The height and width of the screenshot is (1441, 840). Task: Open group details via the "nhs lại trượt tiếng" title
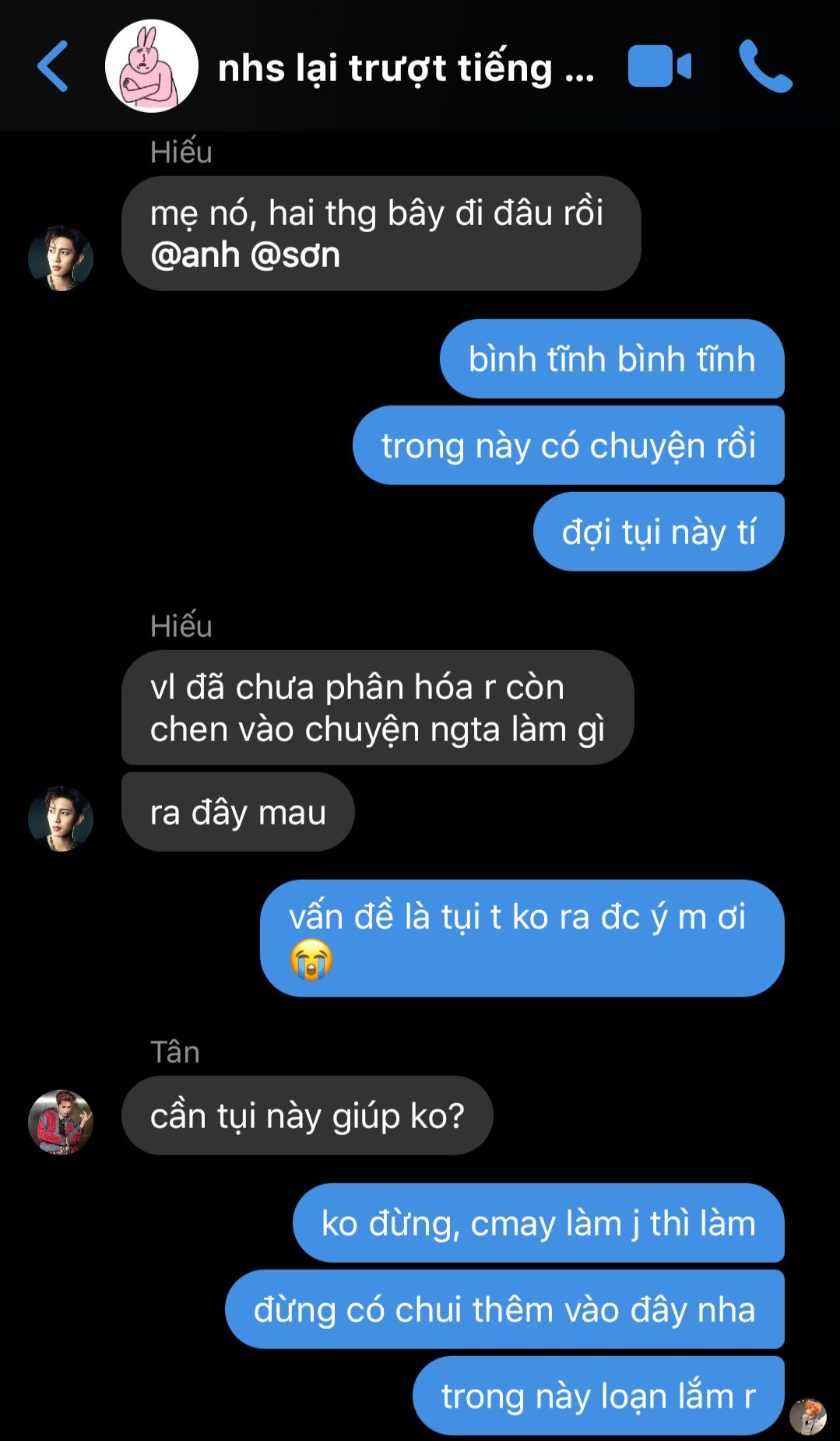405,68
